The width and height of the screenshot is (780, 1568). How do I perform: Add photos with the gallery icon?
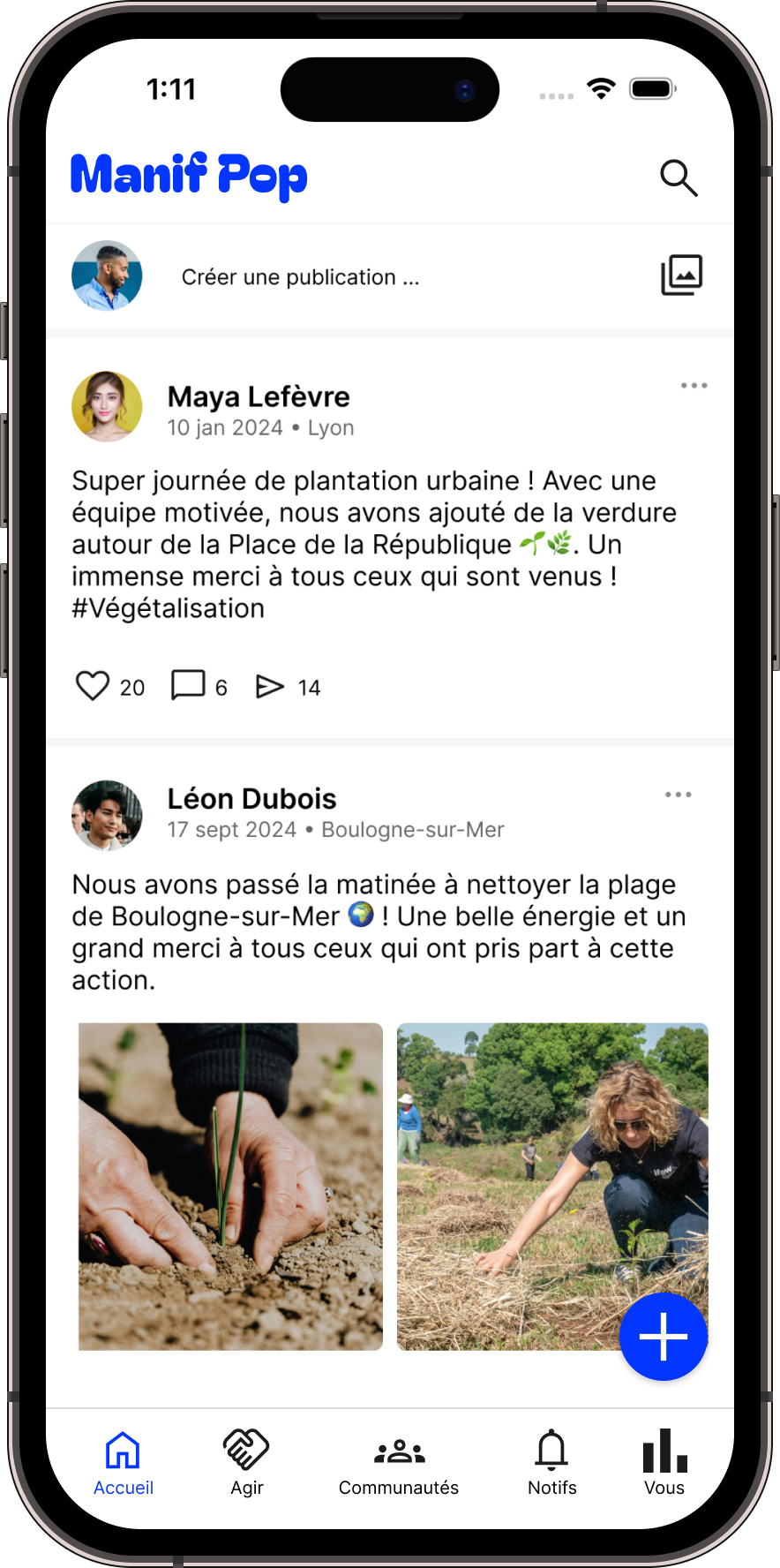click(681, 275)
